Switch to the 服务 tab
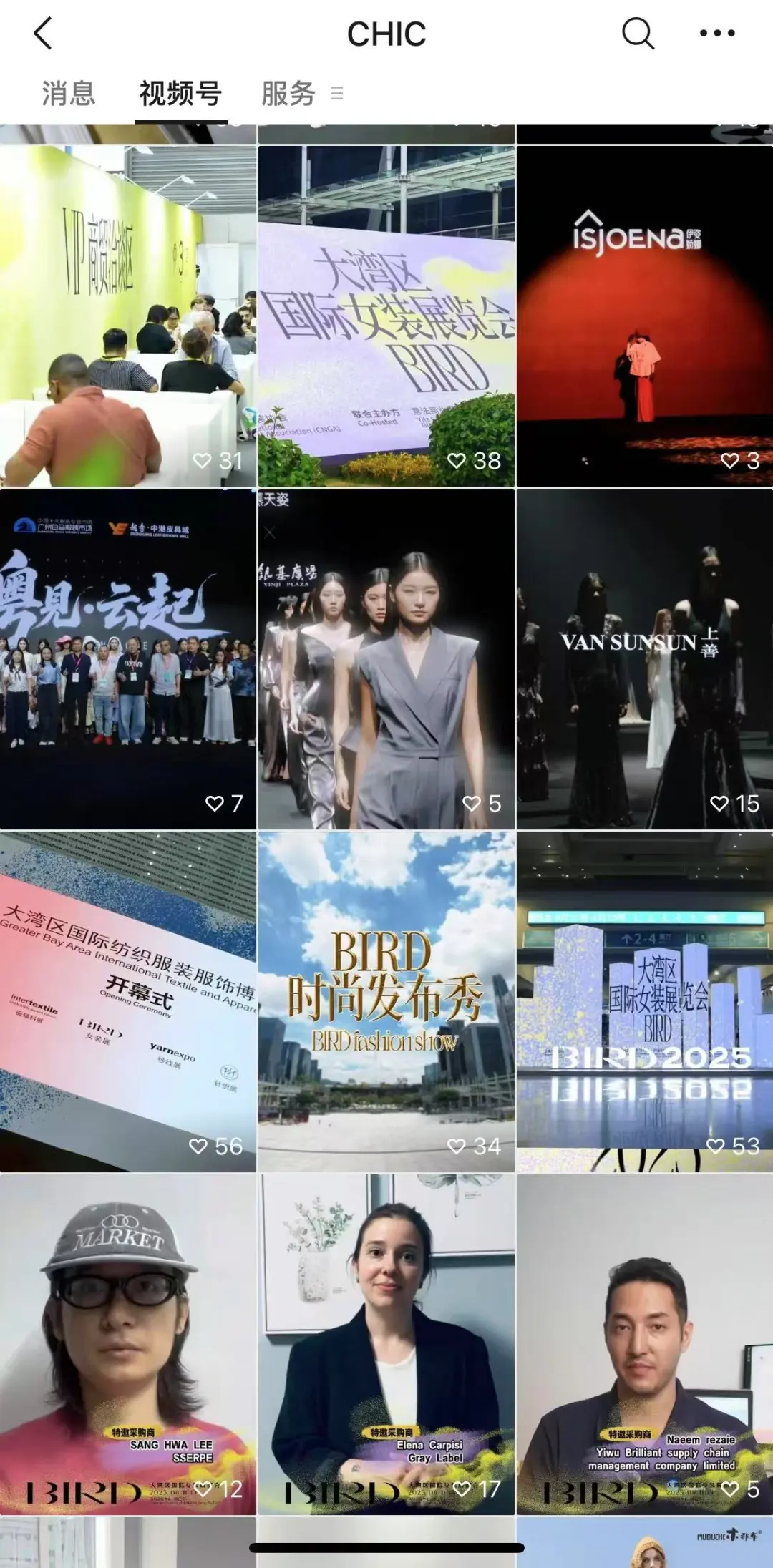The width and height of the screenshot is (773, 1568). [288, 94]
